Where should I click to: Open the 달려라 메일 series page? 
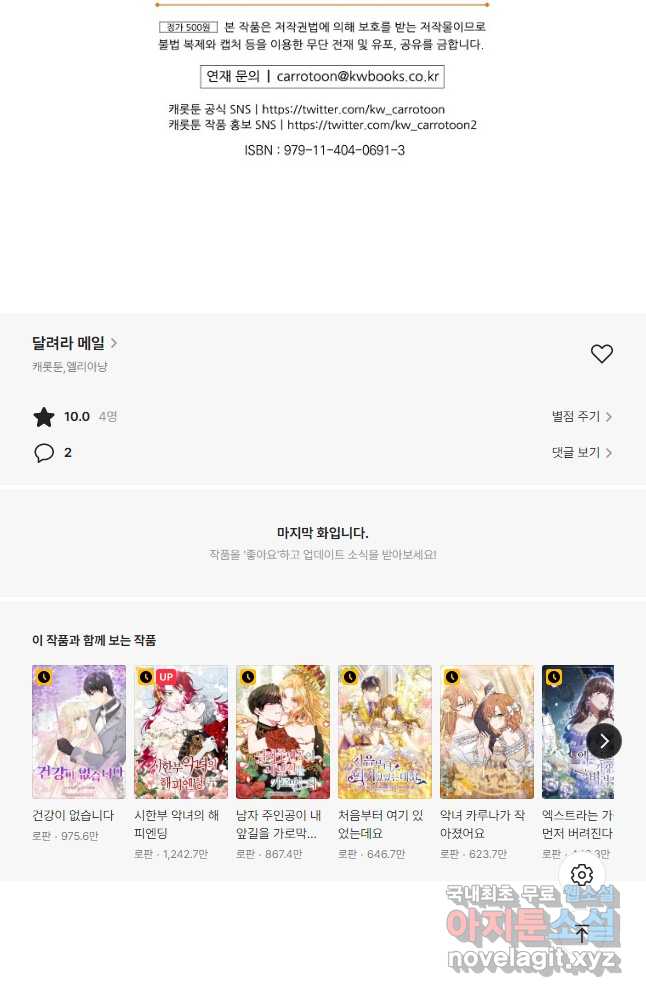[74, 343]
